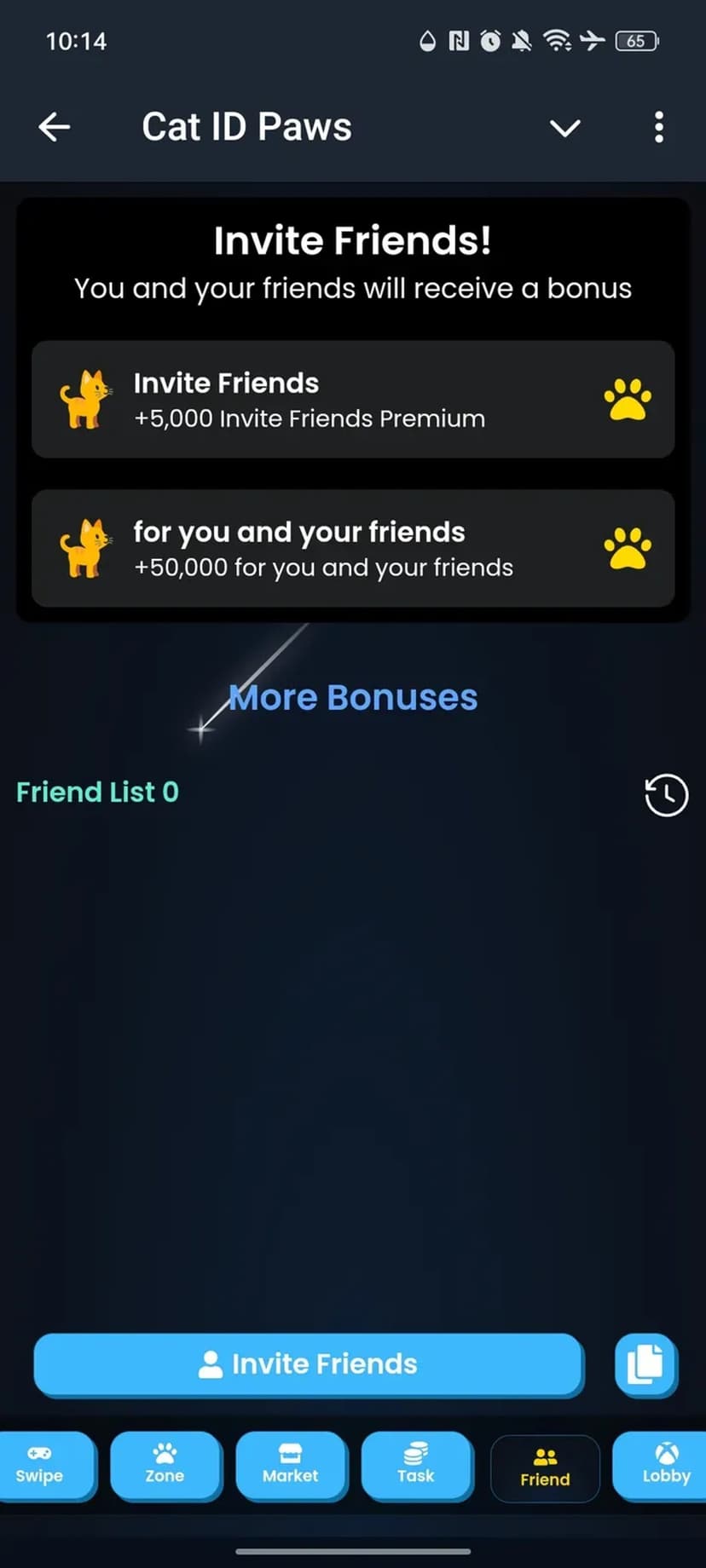View friend list history clock icon
The height and width of the screenshot is (1568, 706).
click(x=666, y=795)
